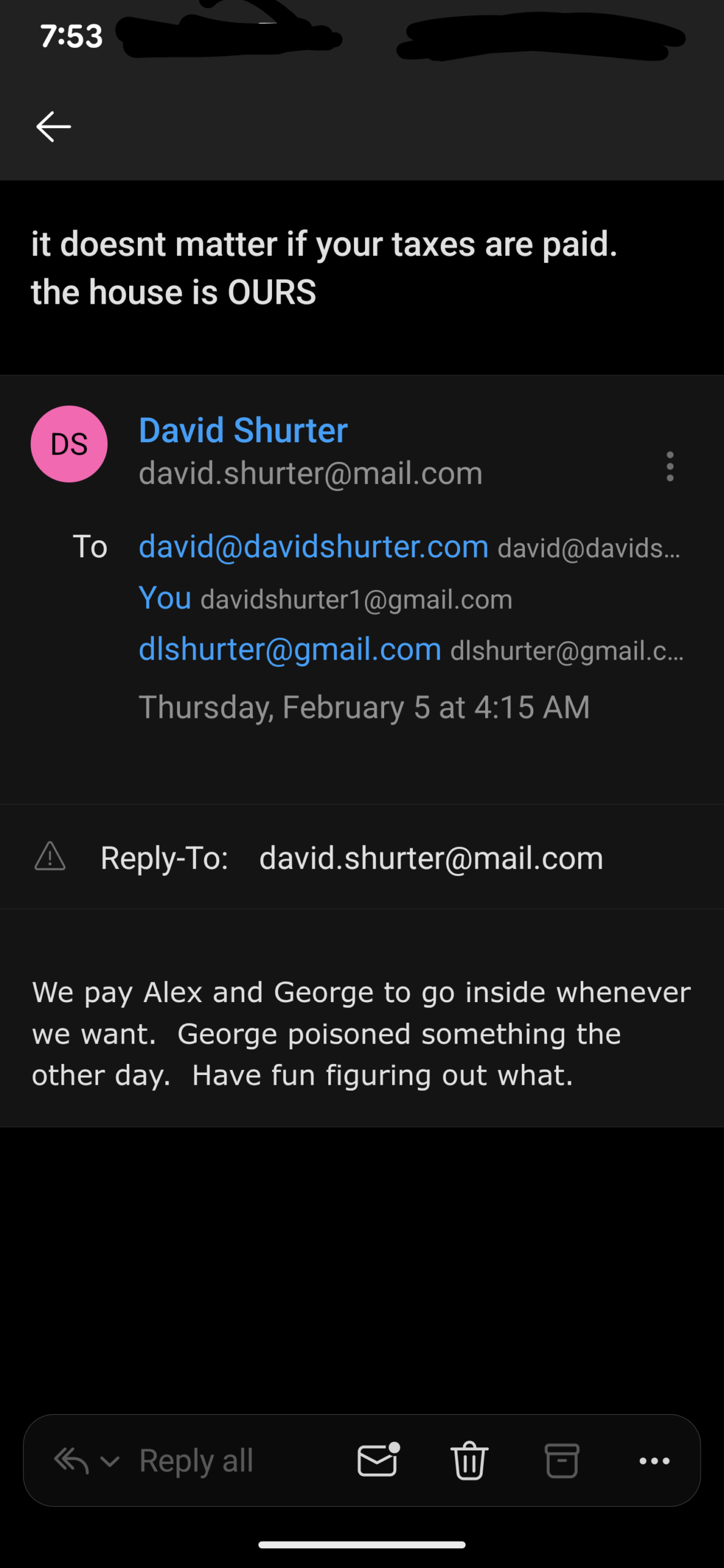Go back using the arrow
724x1568 pixels.
click(54, 127)
